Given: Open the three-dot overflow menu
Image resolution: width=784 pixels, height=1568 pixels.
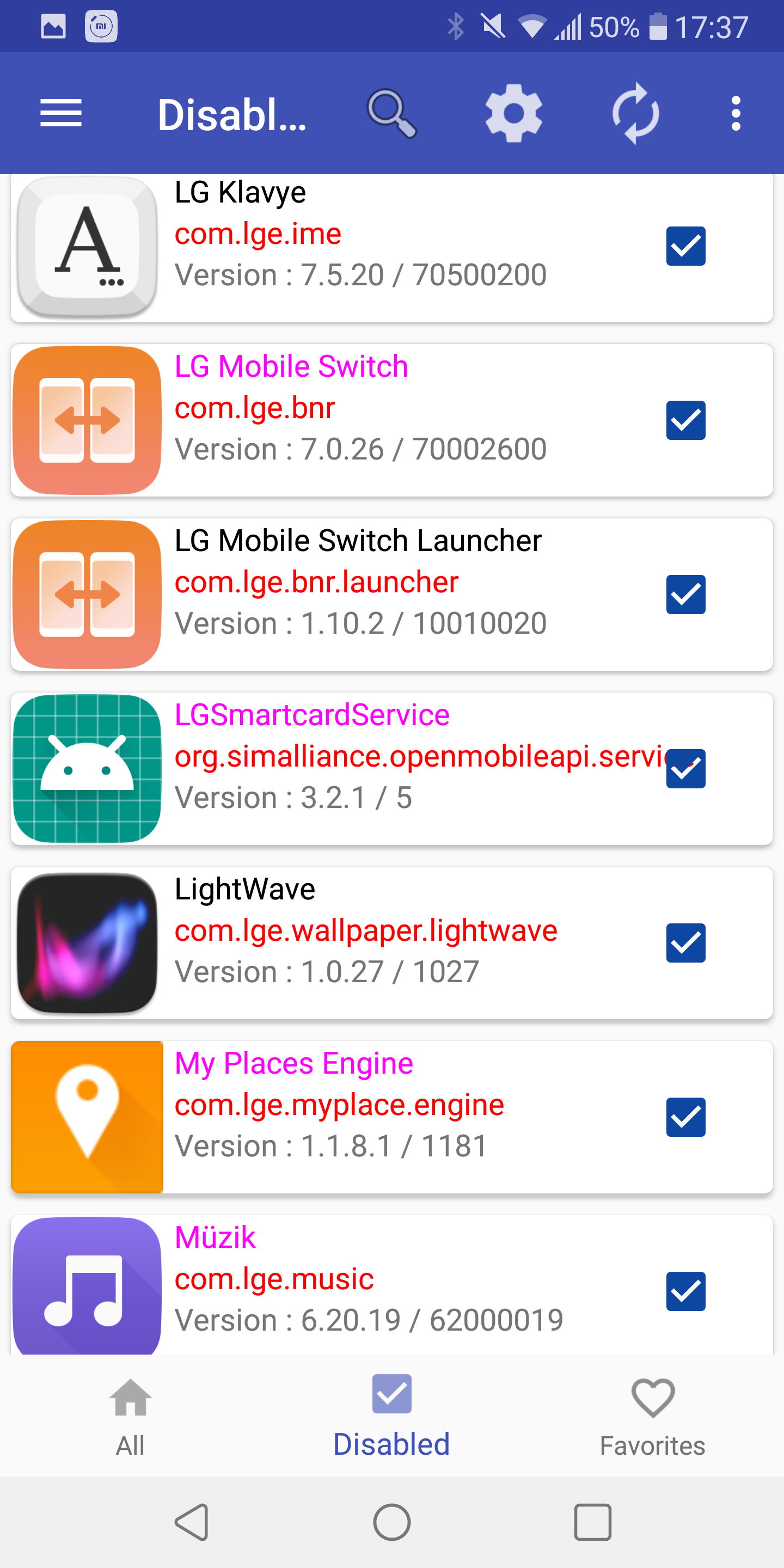Looking at the screenshot, I should 736,113.
